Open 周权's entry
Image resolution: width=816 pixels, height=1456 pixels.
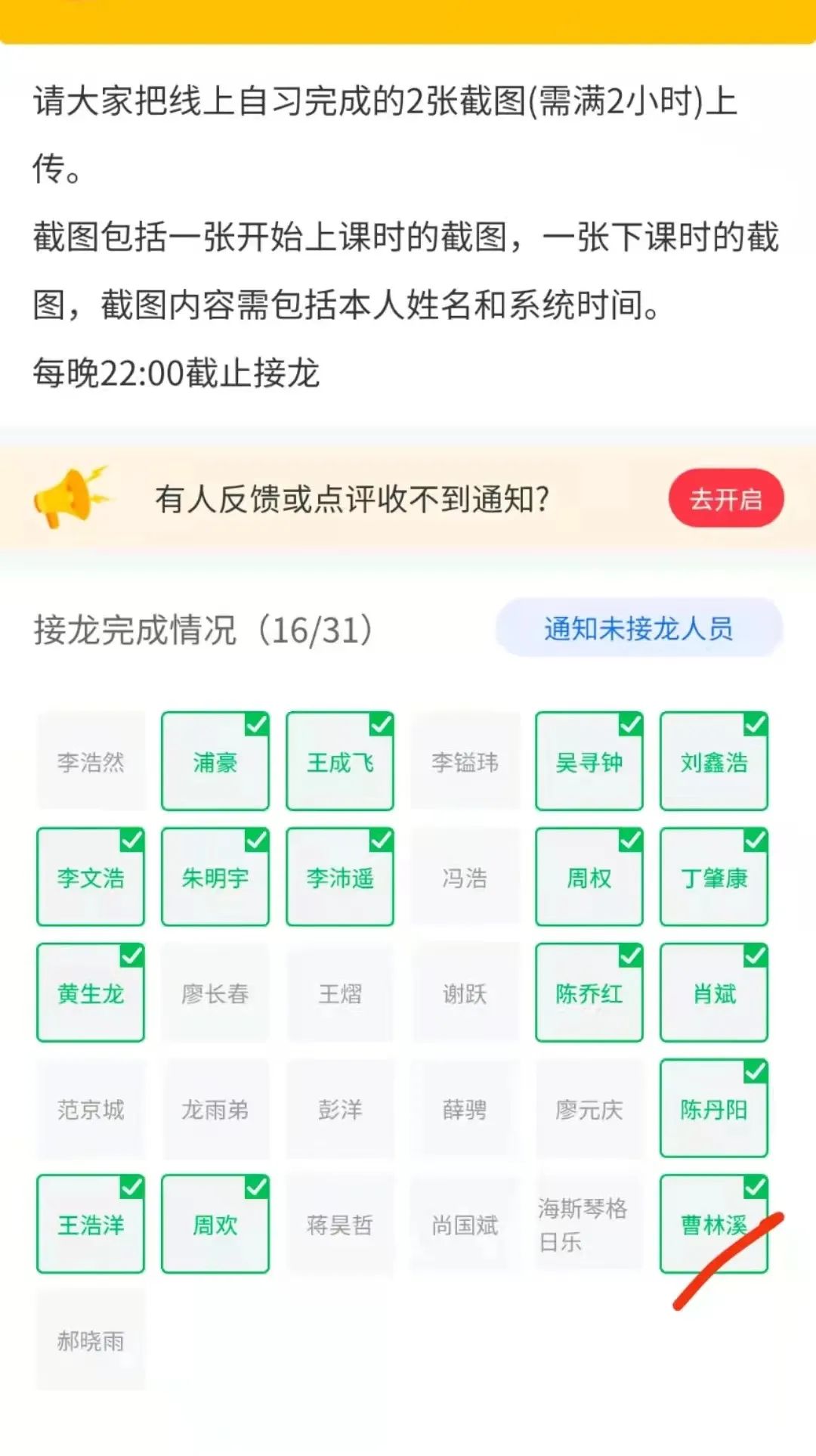[589, 878]
